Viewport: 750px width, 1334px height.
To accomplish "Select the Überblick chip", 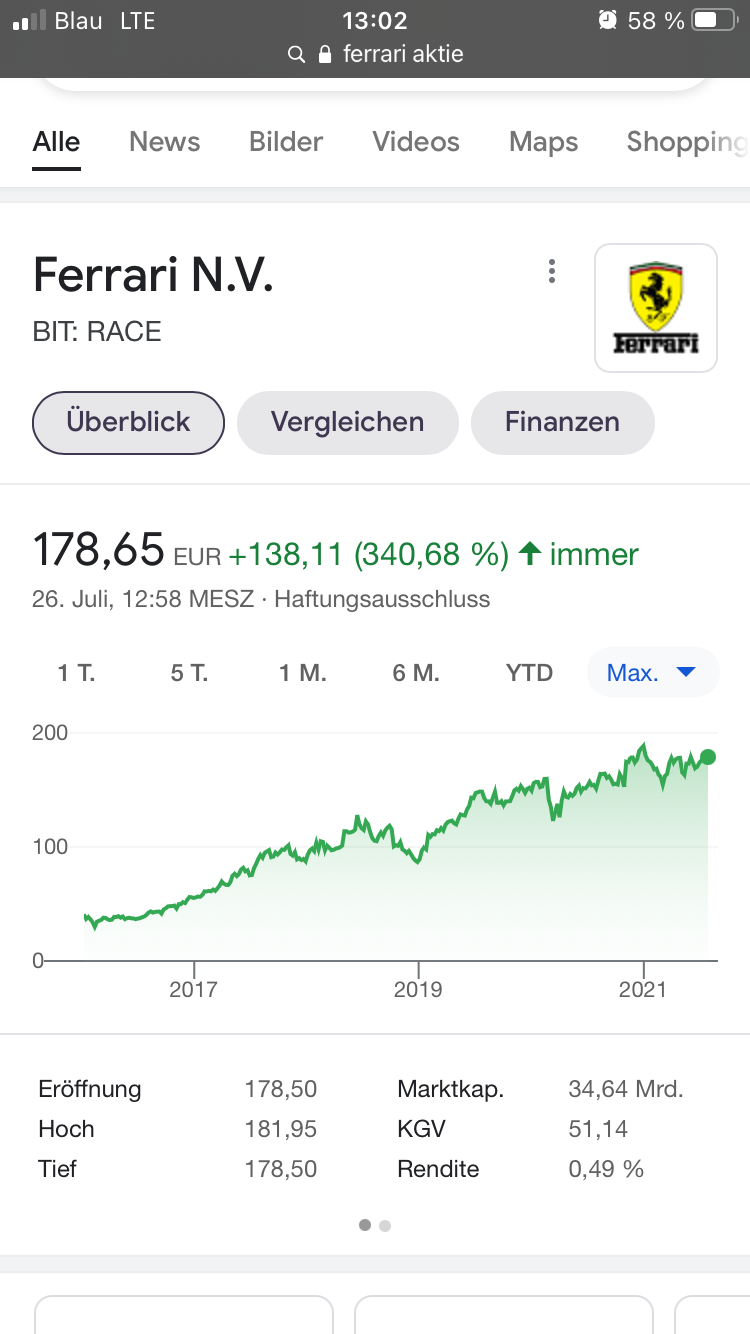I will pos(128,422).
